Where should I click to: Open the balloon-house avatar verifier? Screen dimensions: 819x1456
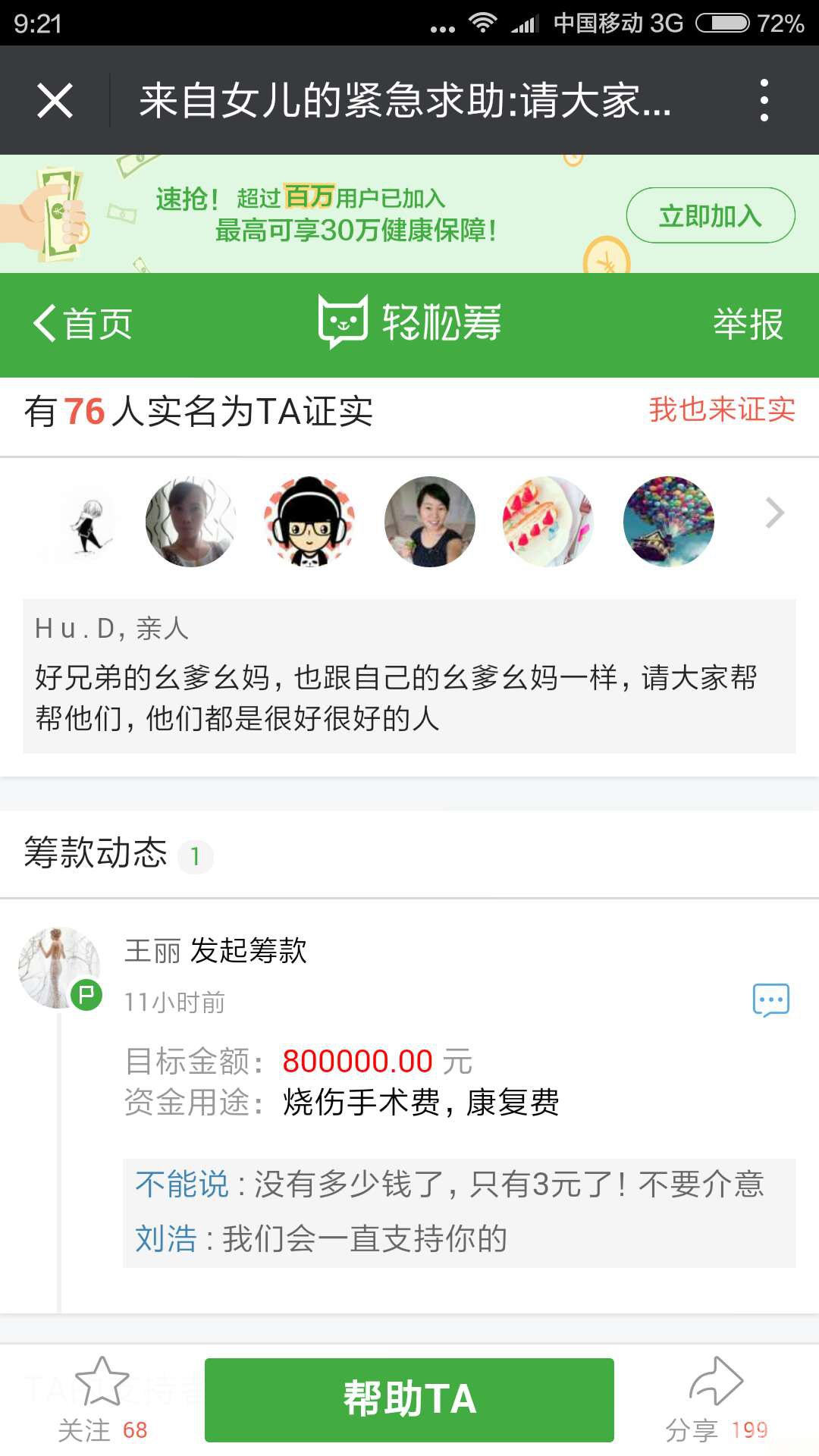tap(668, 521)
